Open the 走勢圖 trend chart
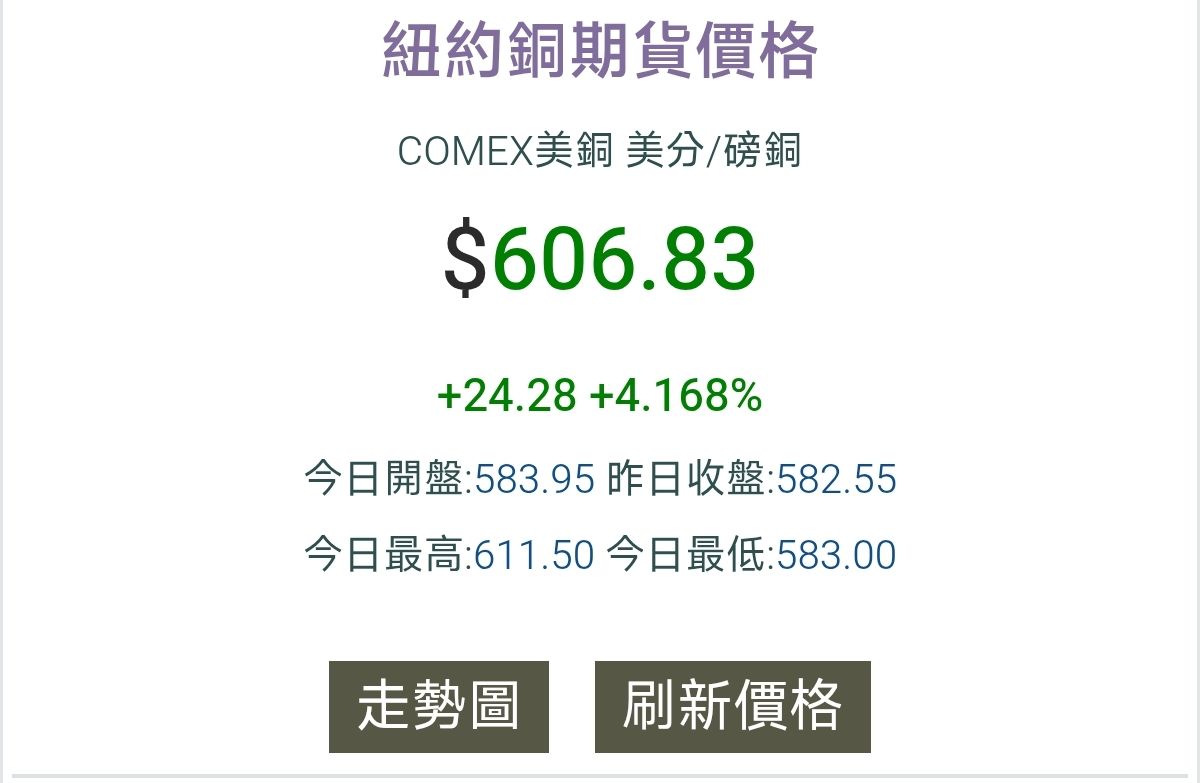 [x=439, y=706]
